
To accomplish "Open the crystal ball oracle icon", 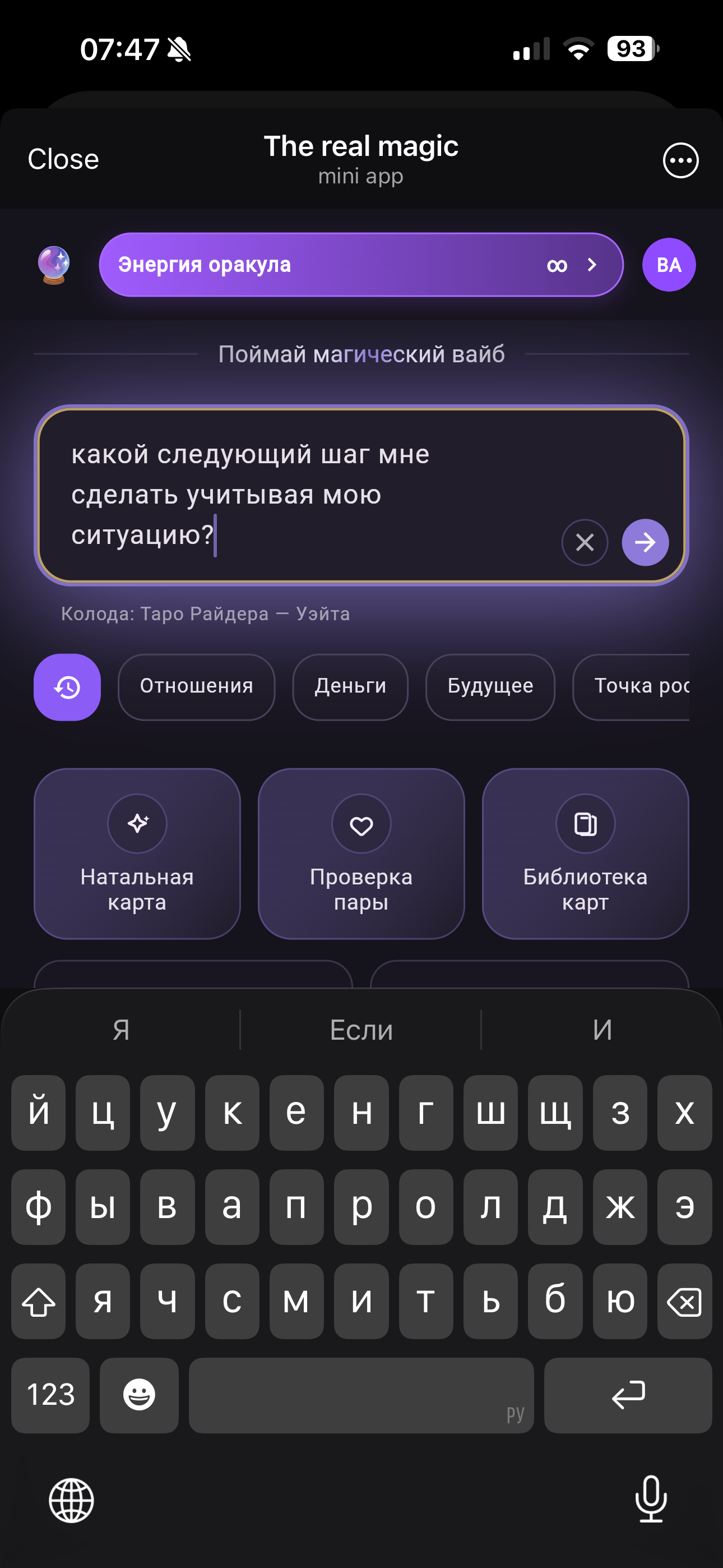I will [54, 264].
